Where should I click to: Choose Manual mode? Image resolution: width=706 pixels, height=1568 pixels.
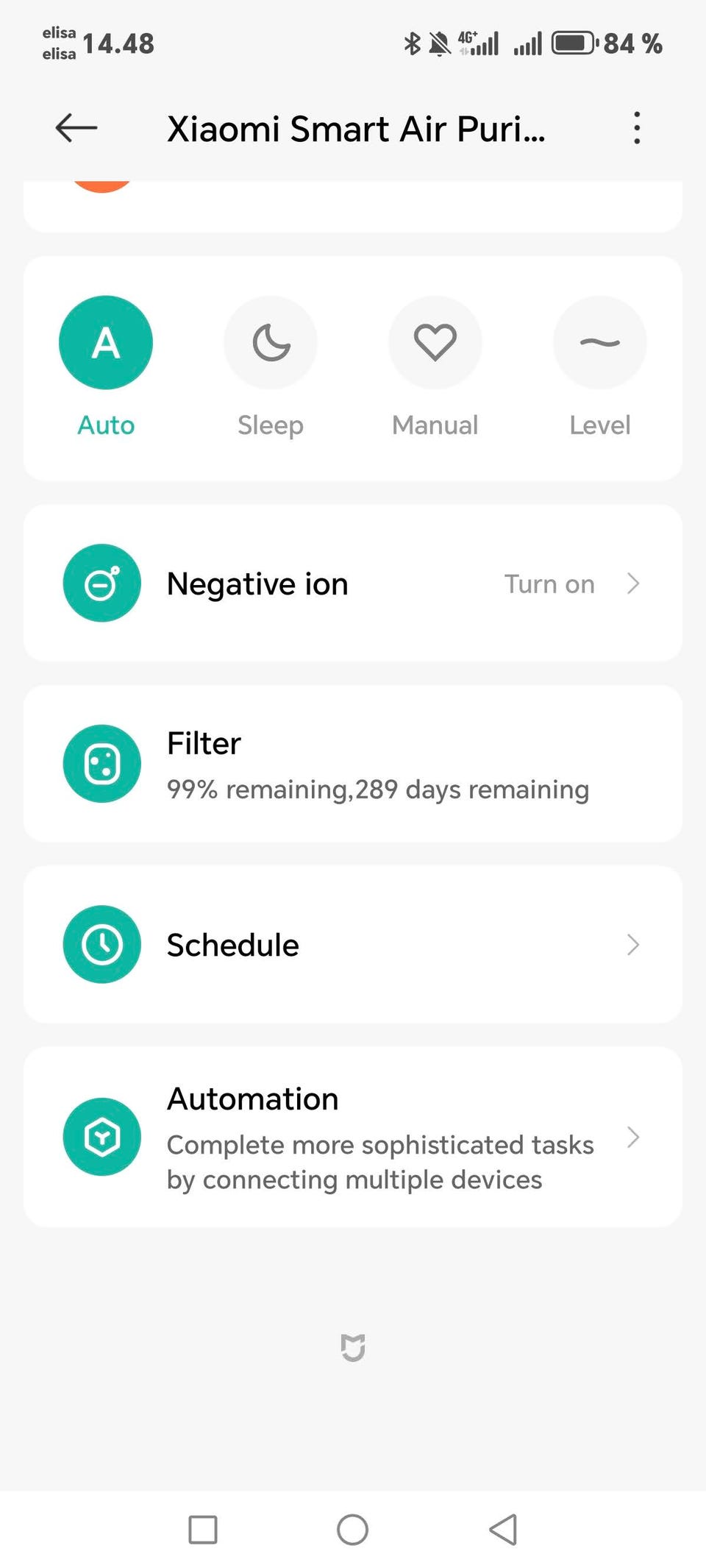(435, 343)
